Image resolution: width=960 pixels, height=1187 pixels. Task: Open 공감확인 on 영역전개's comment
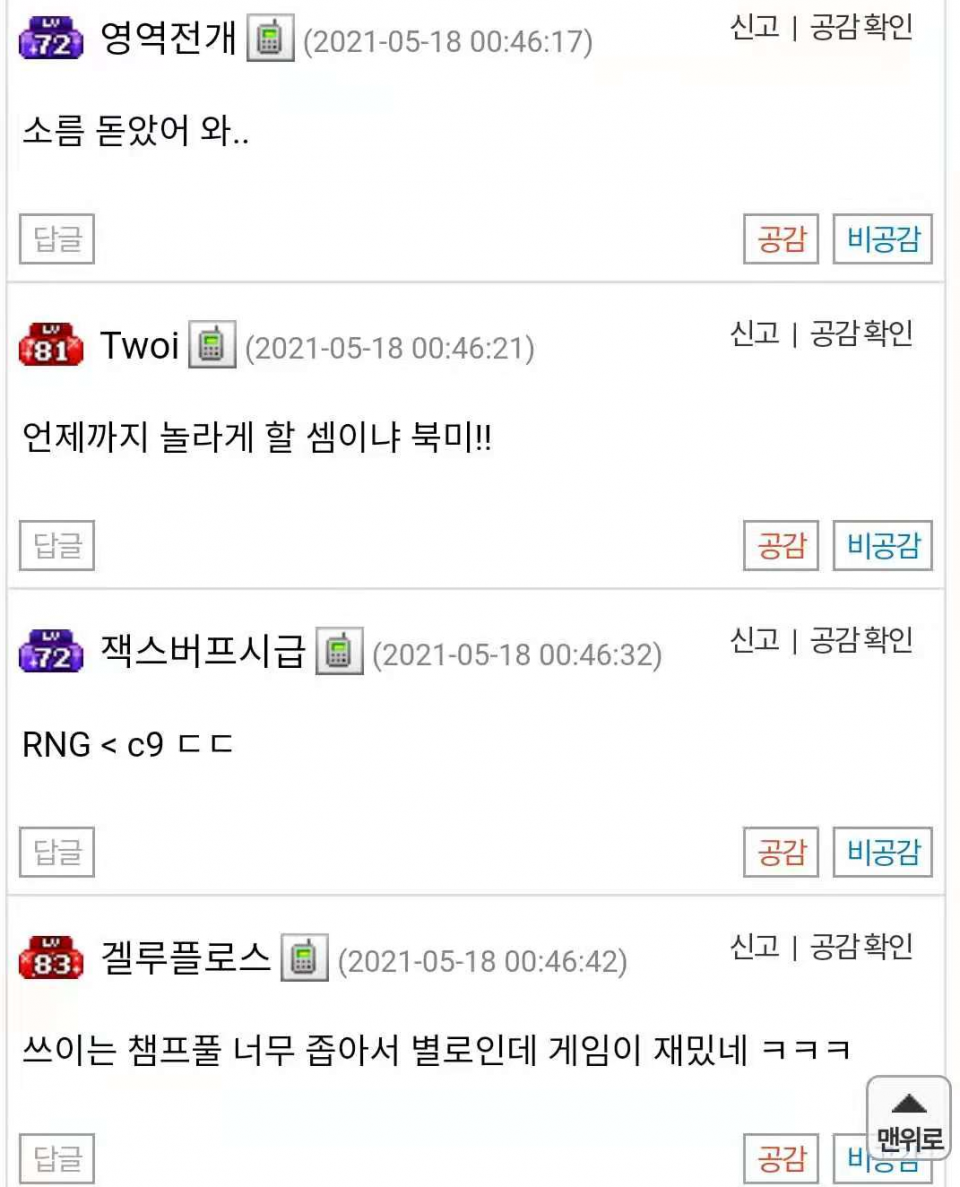pyautogui.click(x=861, y=27)
